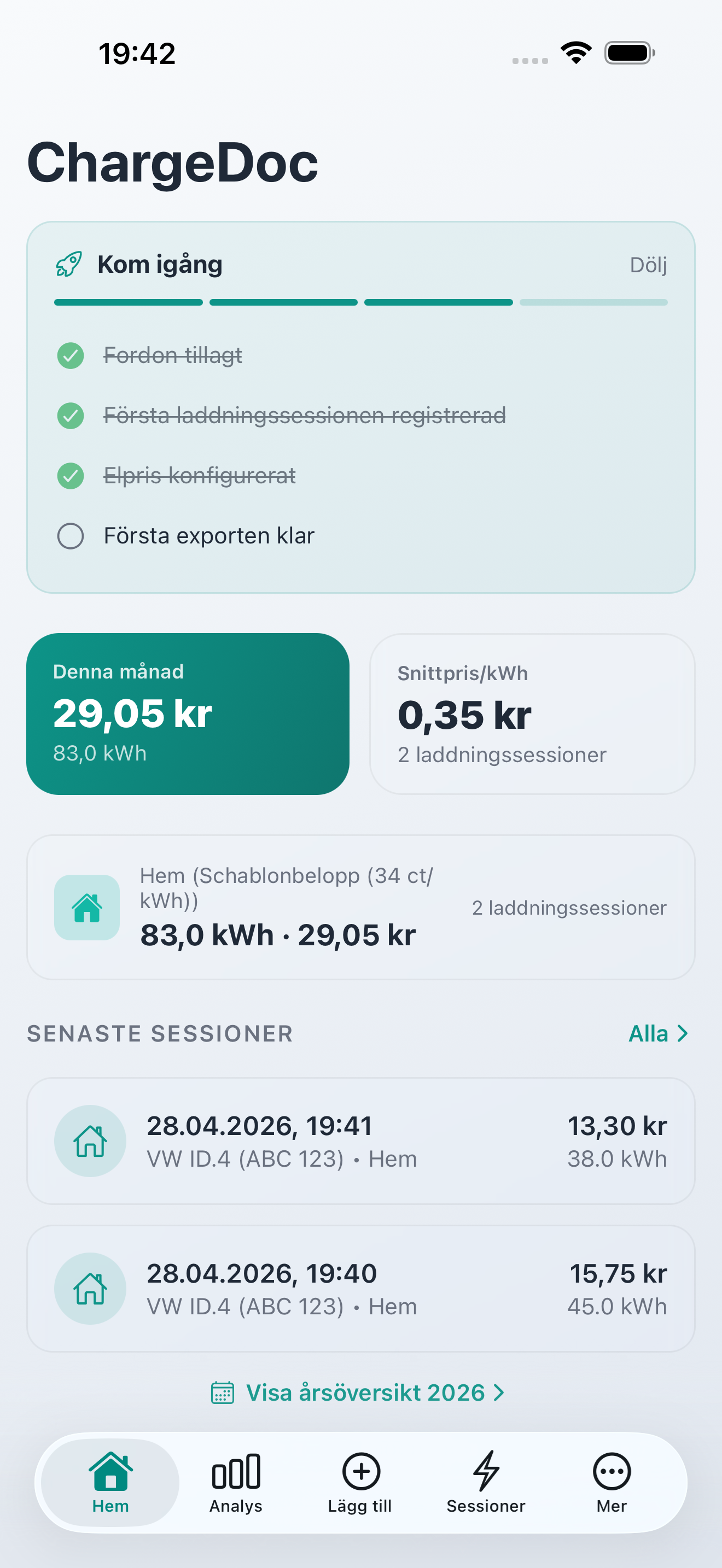The width and height of the screenshot is (722, 1568).
Task: Open the Denna månad summary card
Action: [188, 713]
